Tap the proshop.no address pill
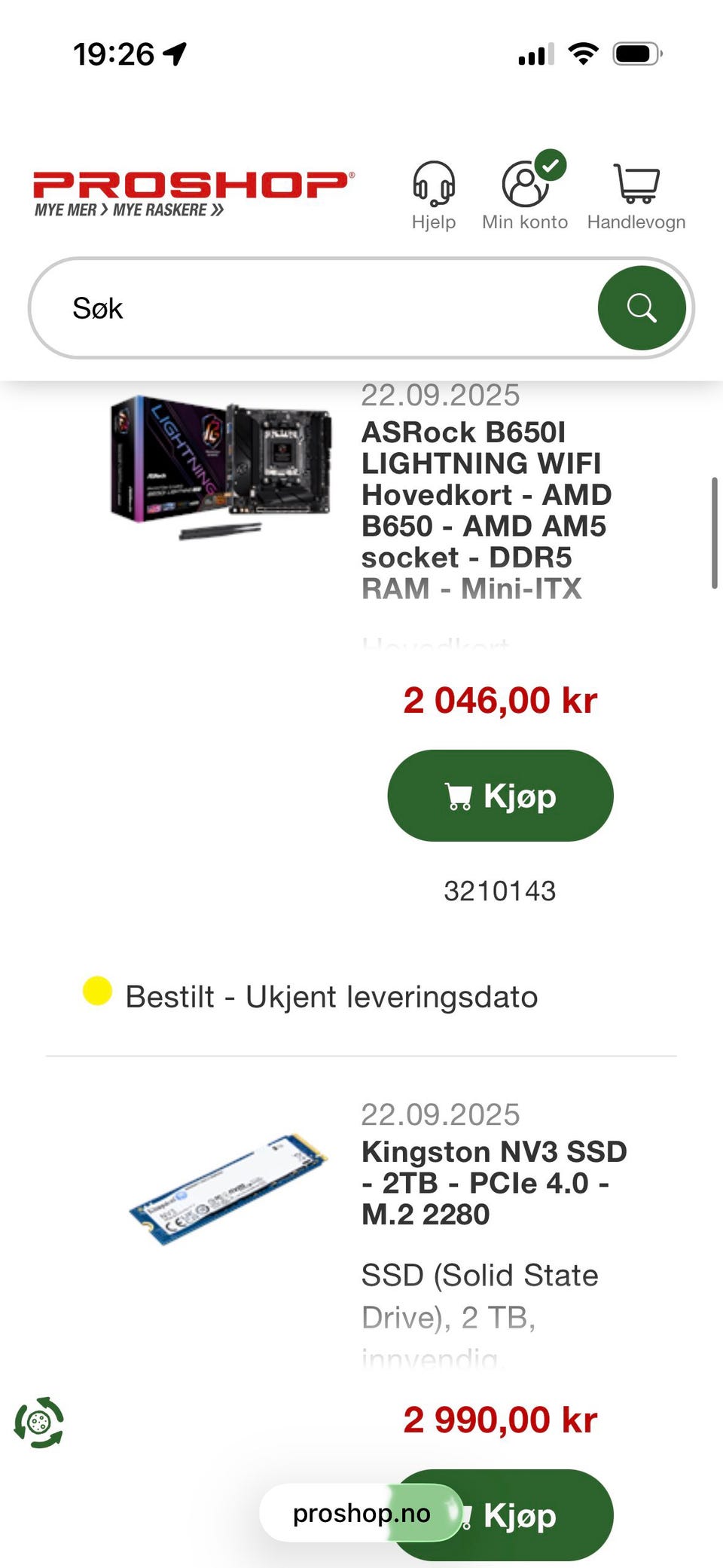The width and height of the screenshot is (723, 1568). pos(354,1513)
